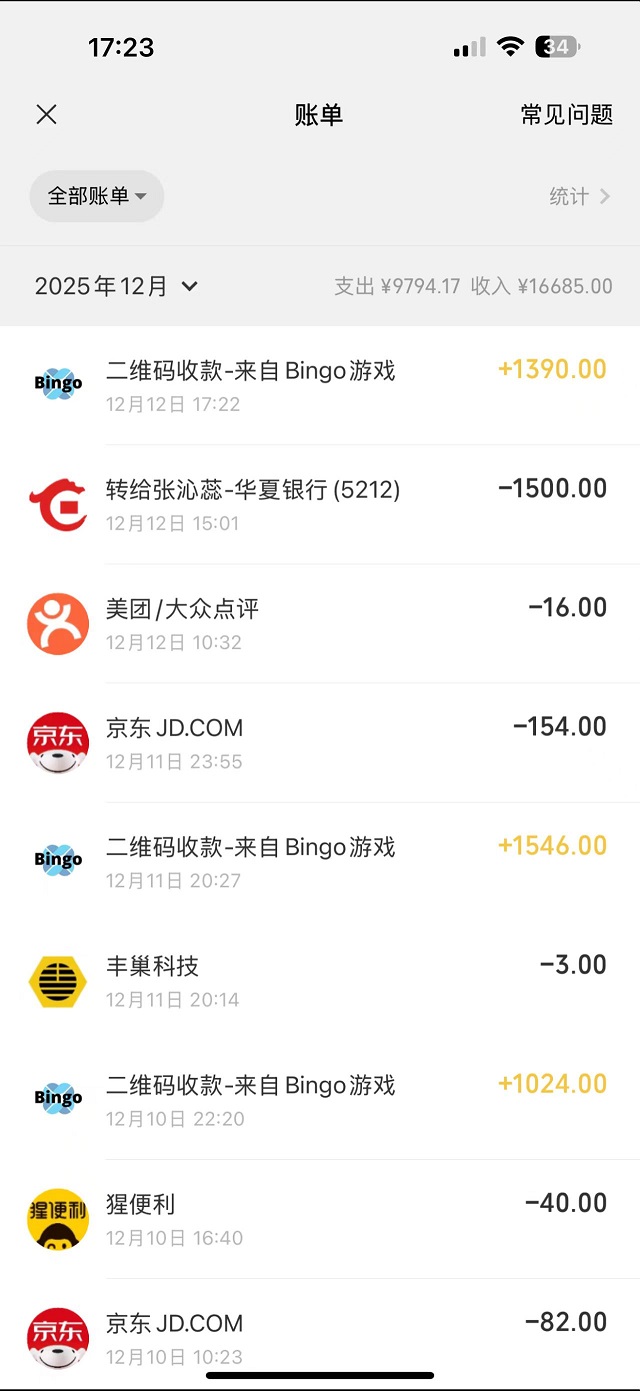
Task: Open the +1546.00 Bingo游戏 receipt
Action: click(320, 861)
